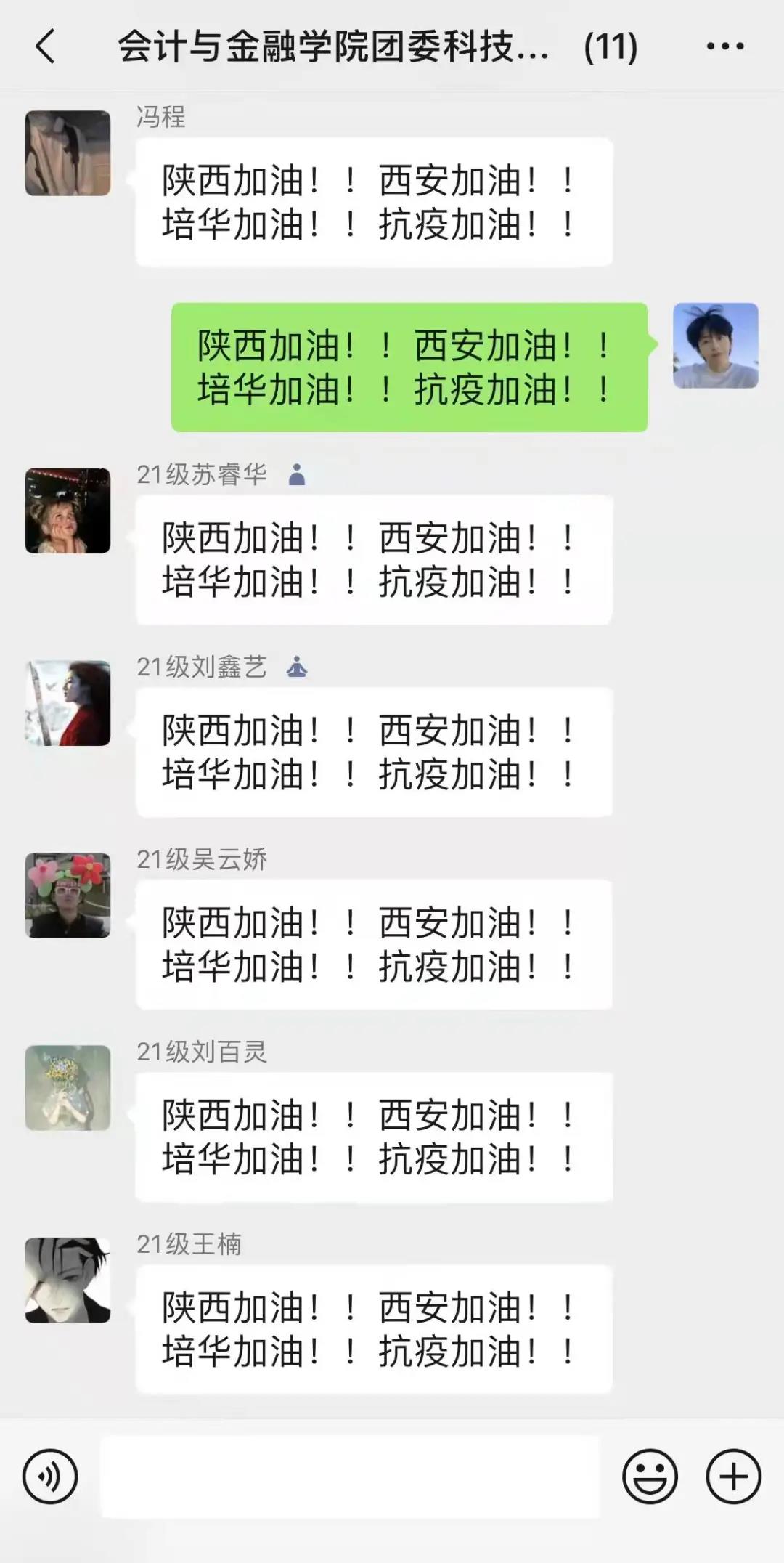Open the group chat details menu
The width and height of the screenshot is (784, 1563).
coord(724,46)
